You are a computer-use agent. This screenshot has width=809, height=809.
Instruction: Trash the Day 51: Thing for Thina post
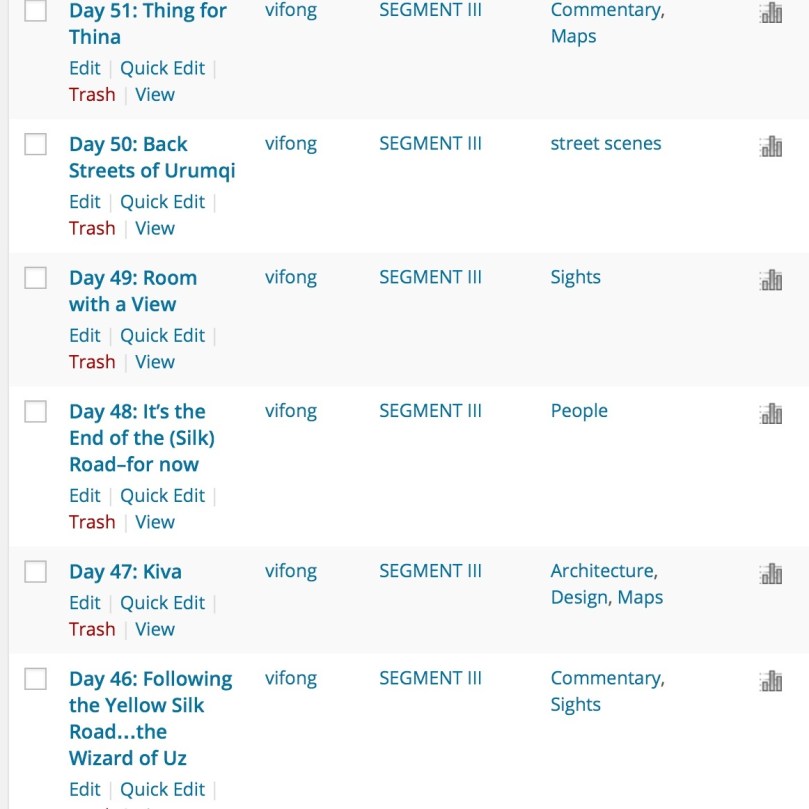pyautogui.click(x=92, y=95)
